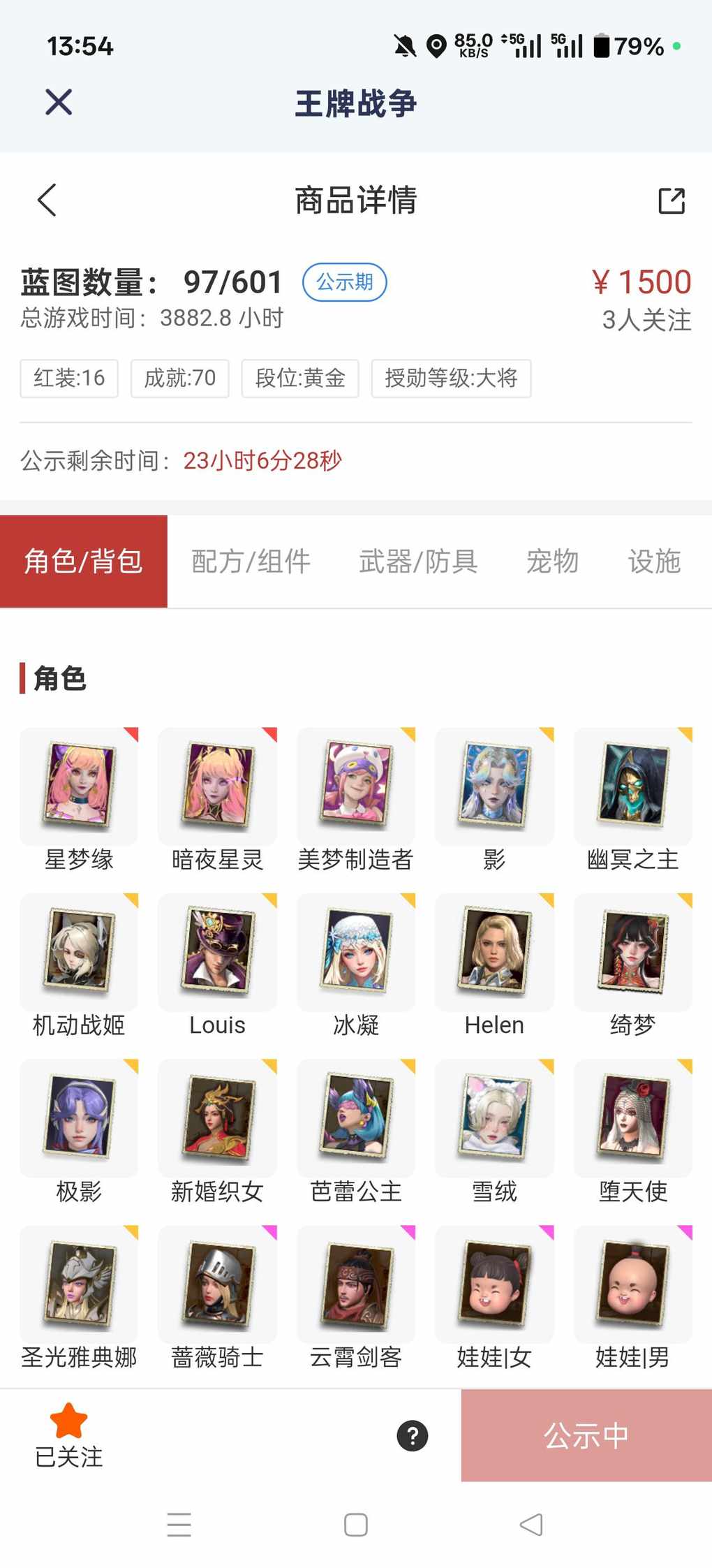The height and width of the screenshot is (1568, 712).
Task: View the 星梦缘 character
Action: [x=79, y=787]
